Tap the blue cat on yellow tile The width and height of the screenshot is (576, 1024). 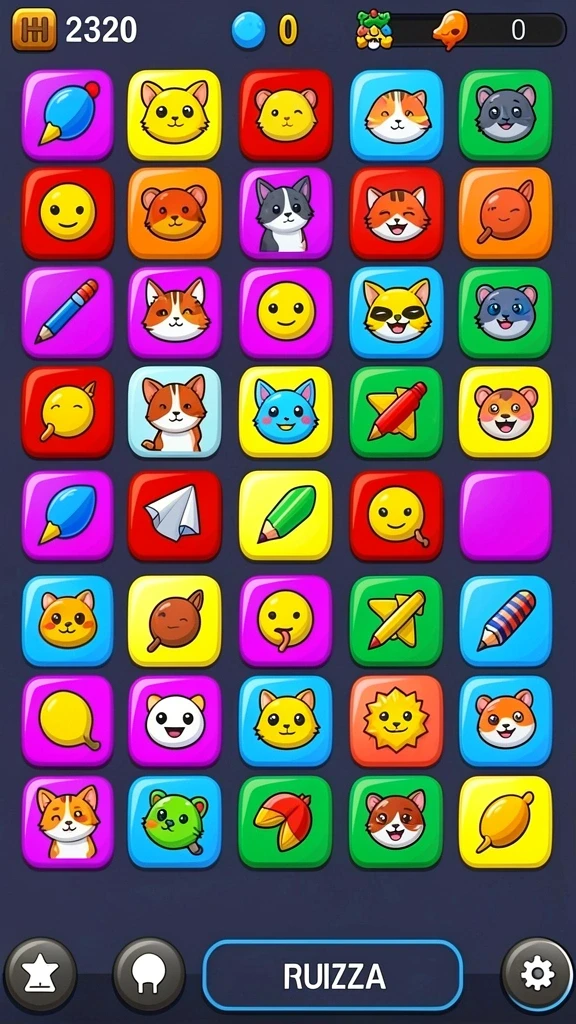(285, 411)
